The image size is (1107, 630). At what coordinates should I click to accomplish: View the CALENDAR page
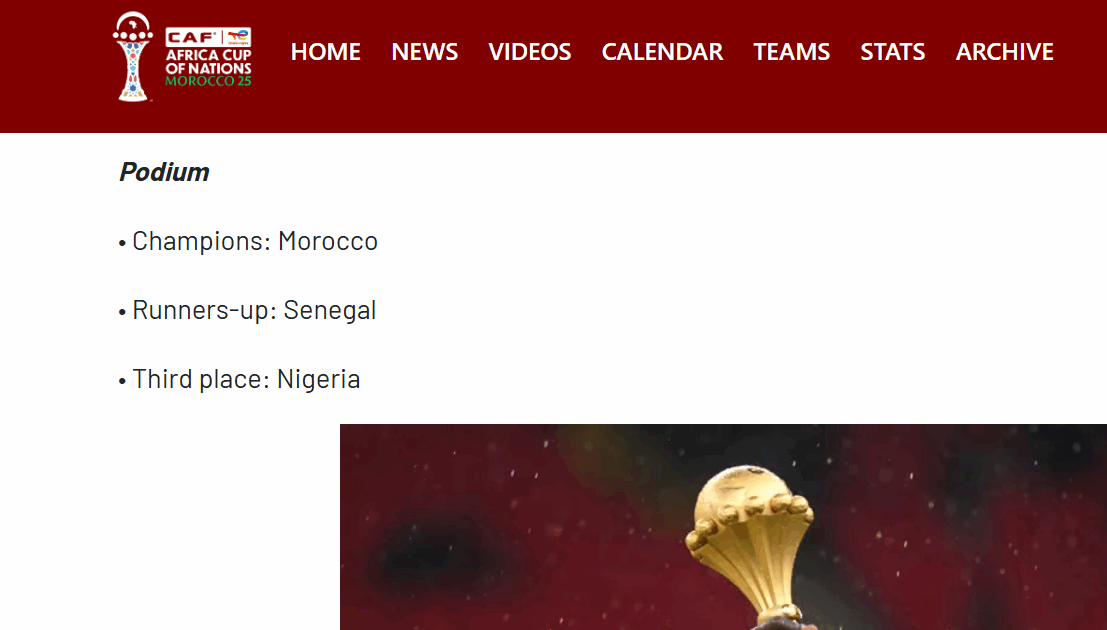662,52
